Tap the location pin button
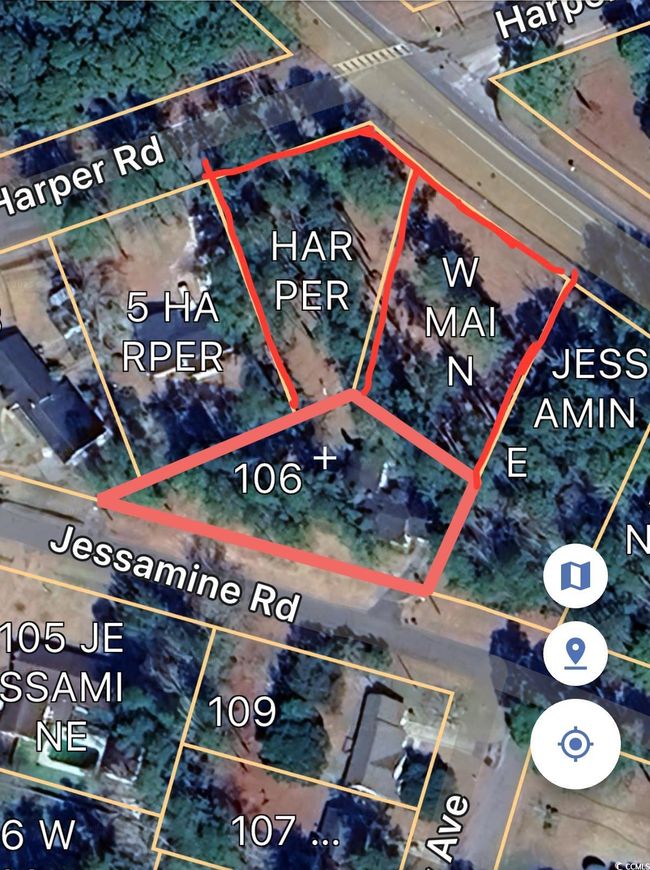 576,653
